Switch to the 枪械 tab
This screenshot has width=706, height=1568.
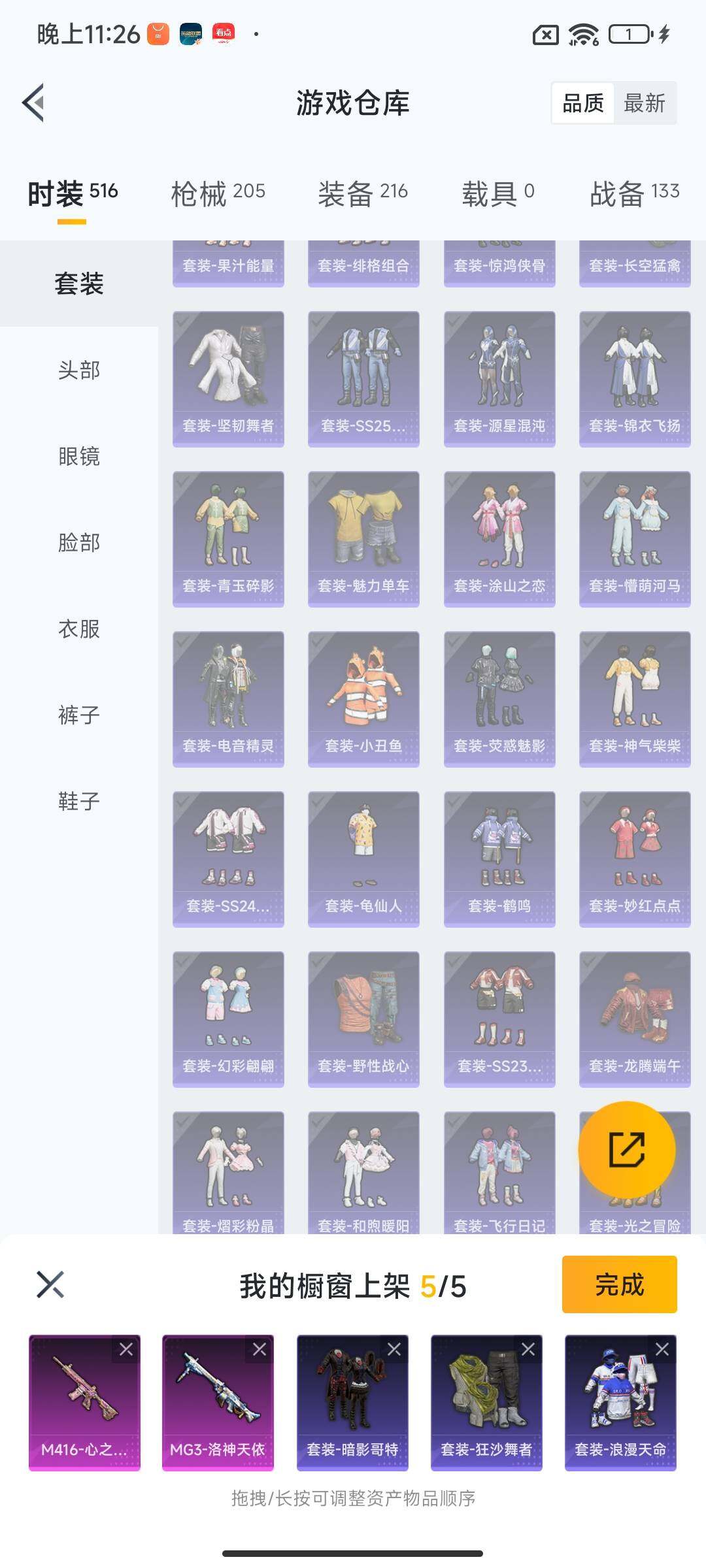point(218,193)
